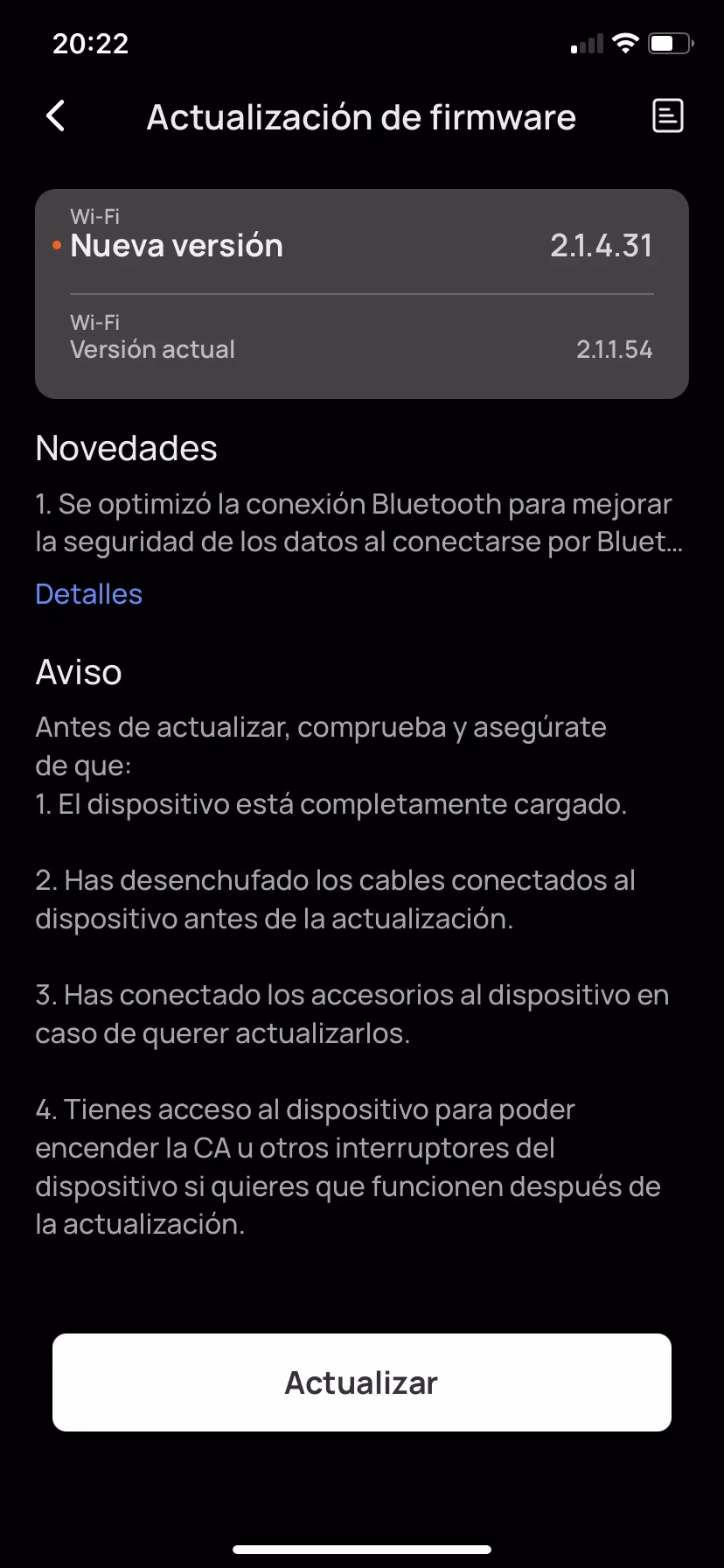
Task: Go back from firmware update screen
Action: 56,115
